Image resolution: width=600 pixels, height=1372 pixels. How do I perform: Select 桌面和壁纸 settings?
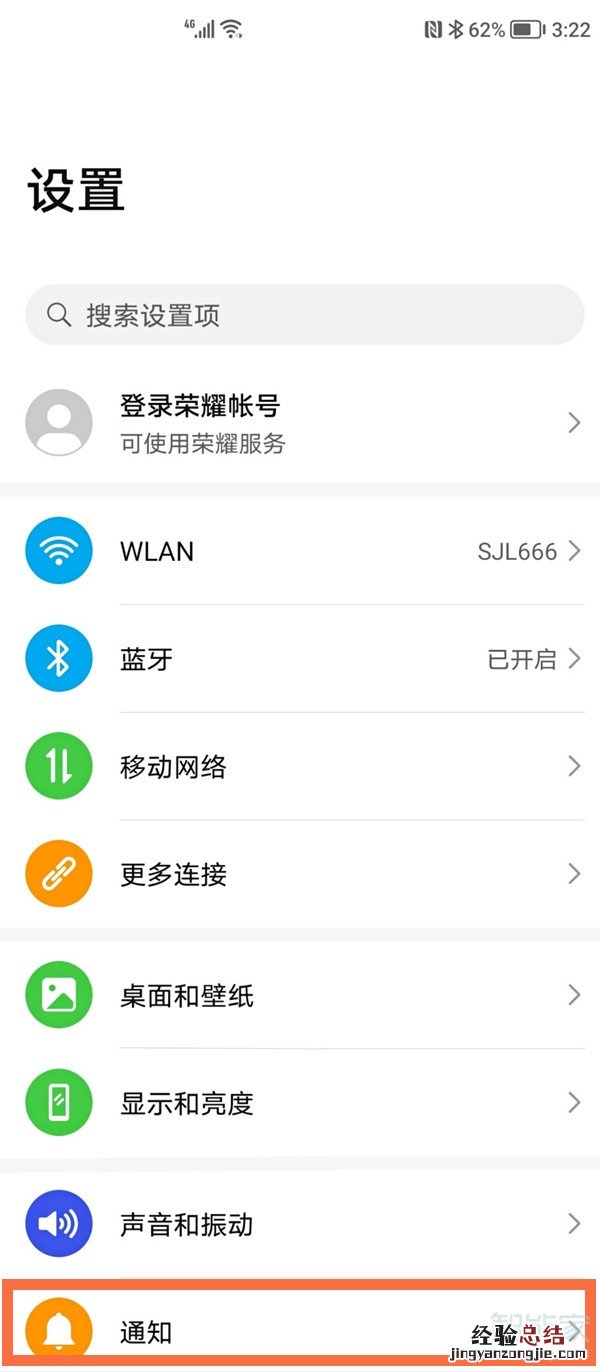click(x=300, y=996)
